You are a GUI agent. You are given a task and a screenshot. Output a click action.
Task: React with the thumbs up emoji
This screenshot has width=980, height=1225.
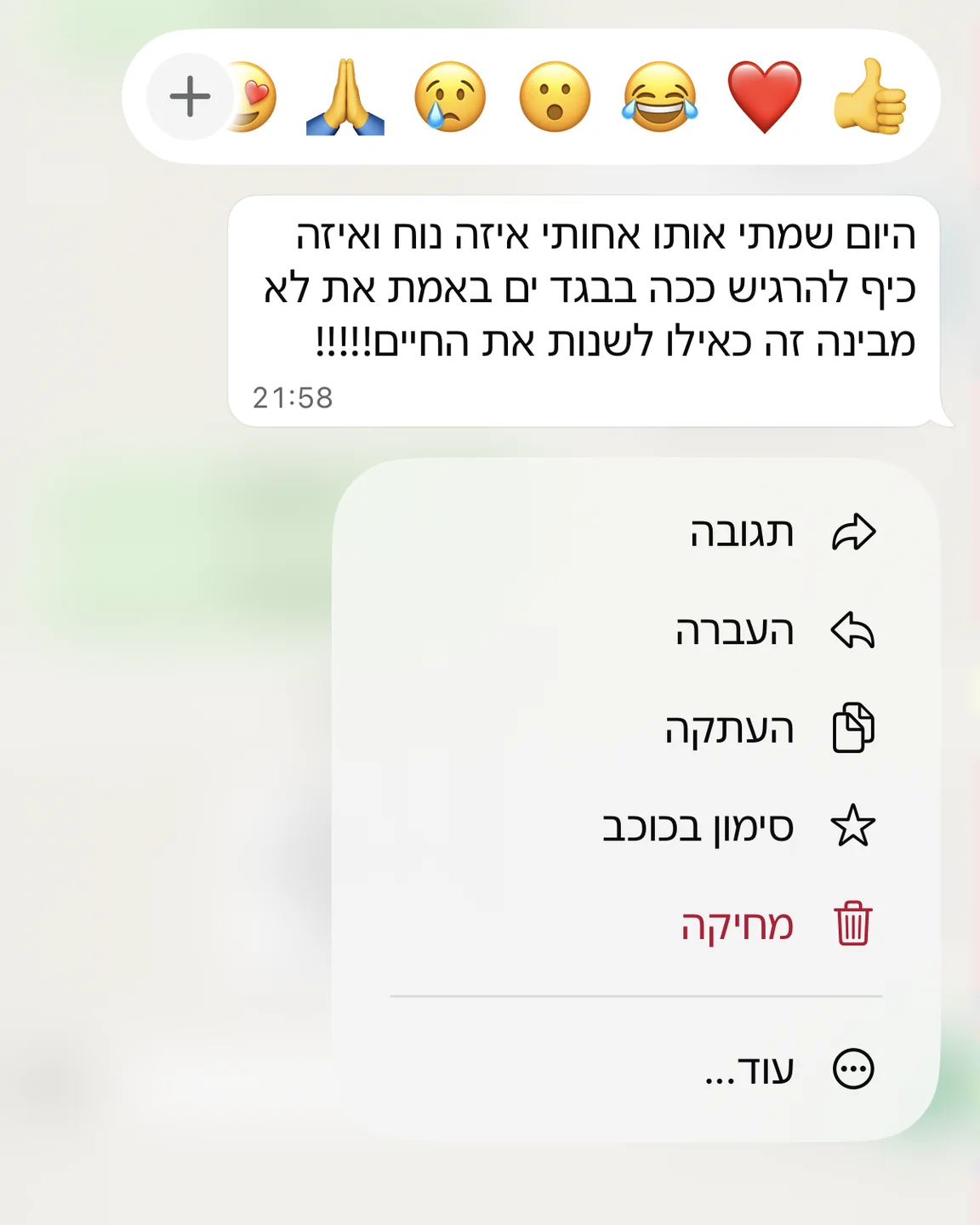(x=869, y=97)
